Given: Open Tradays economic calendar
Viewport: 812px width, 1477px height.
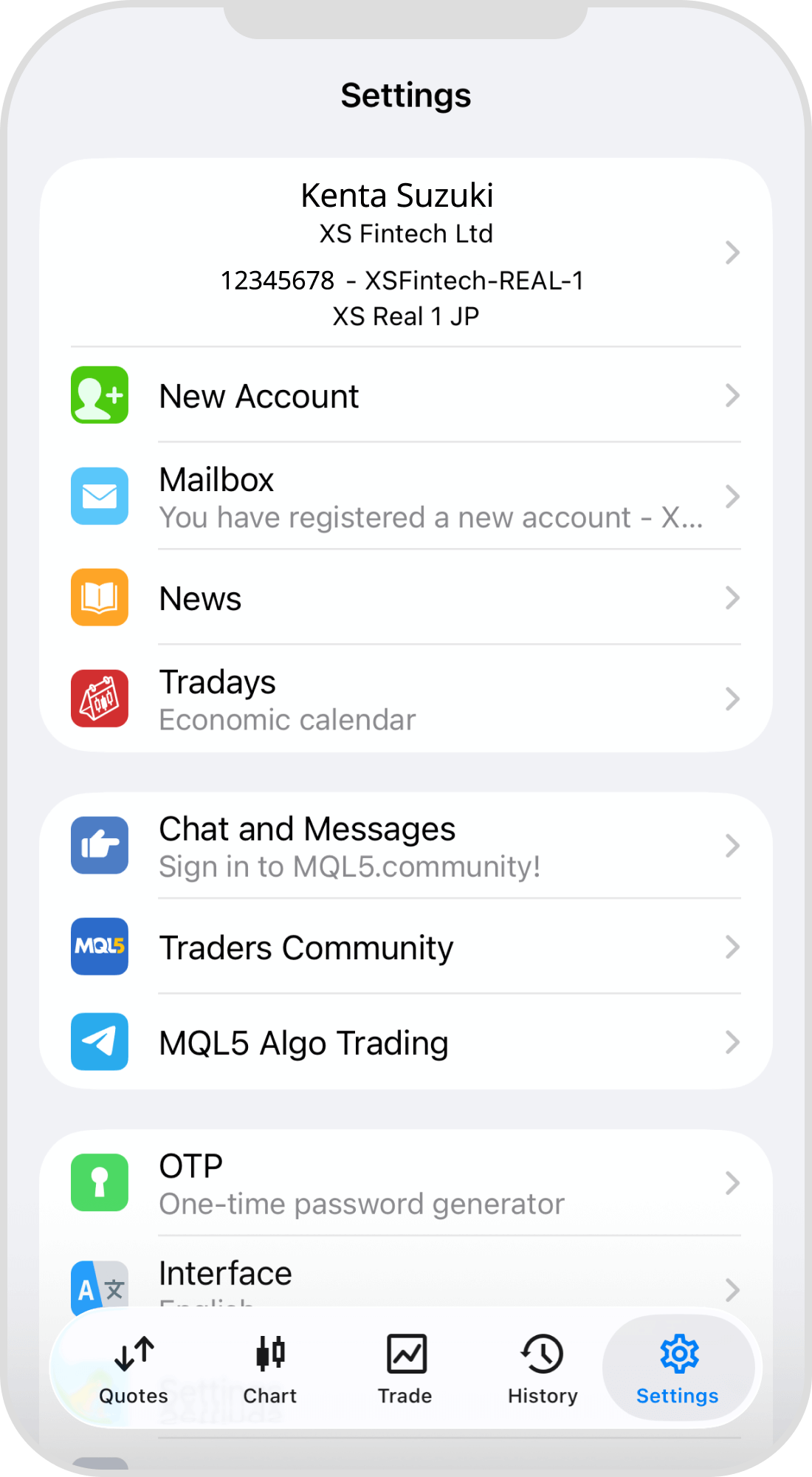Looking at the screenshot, I should point(405,699).
